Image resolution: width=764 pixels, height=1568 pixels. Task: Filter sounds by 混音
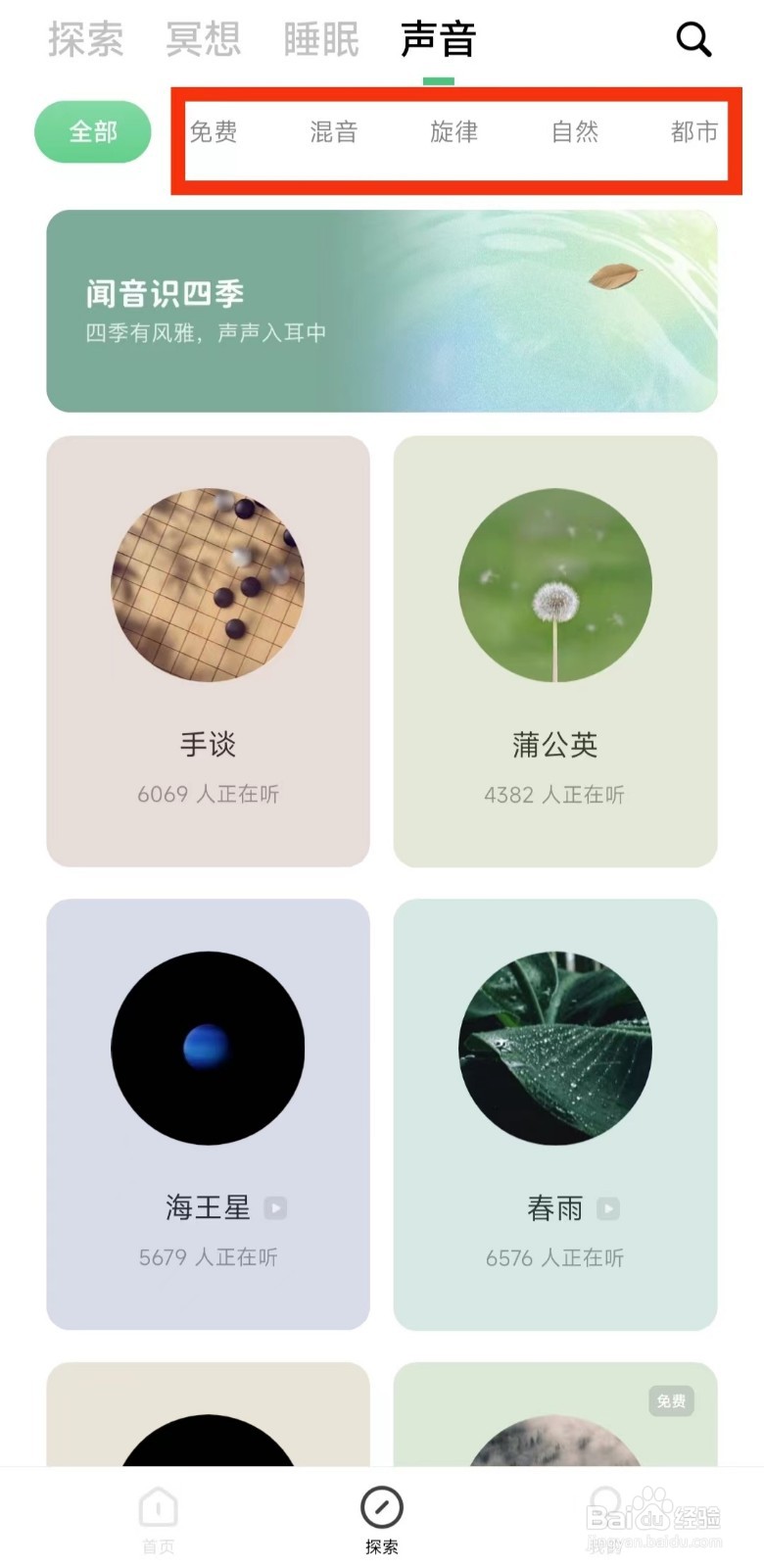pyautogui.click(x=334, y=131)
